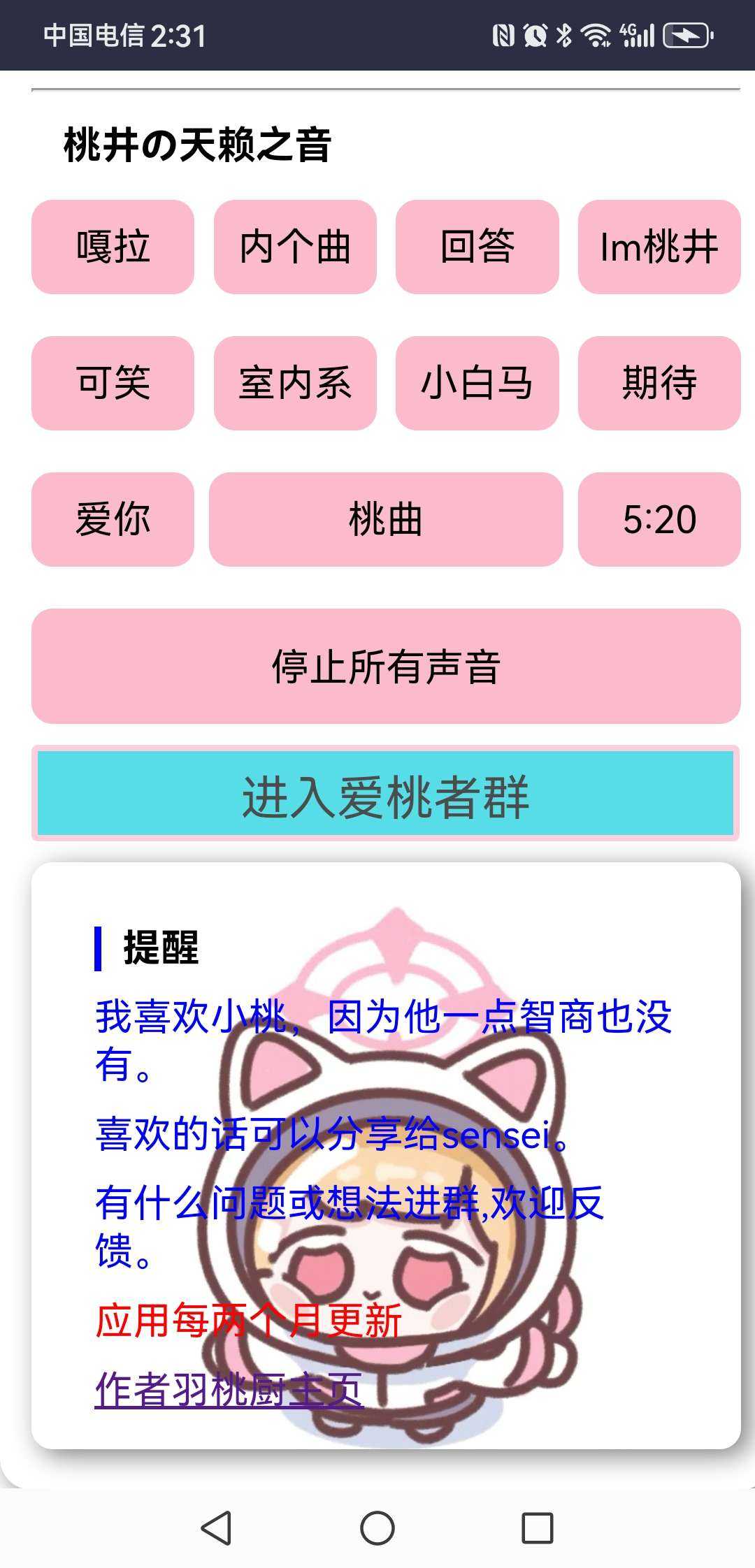Play the 小白马 clip
This screenshot has height=1568, width=755.
coord(477,383)
